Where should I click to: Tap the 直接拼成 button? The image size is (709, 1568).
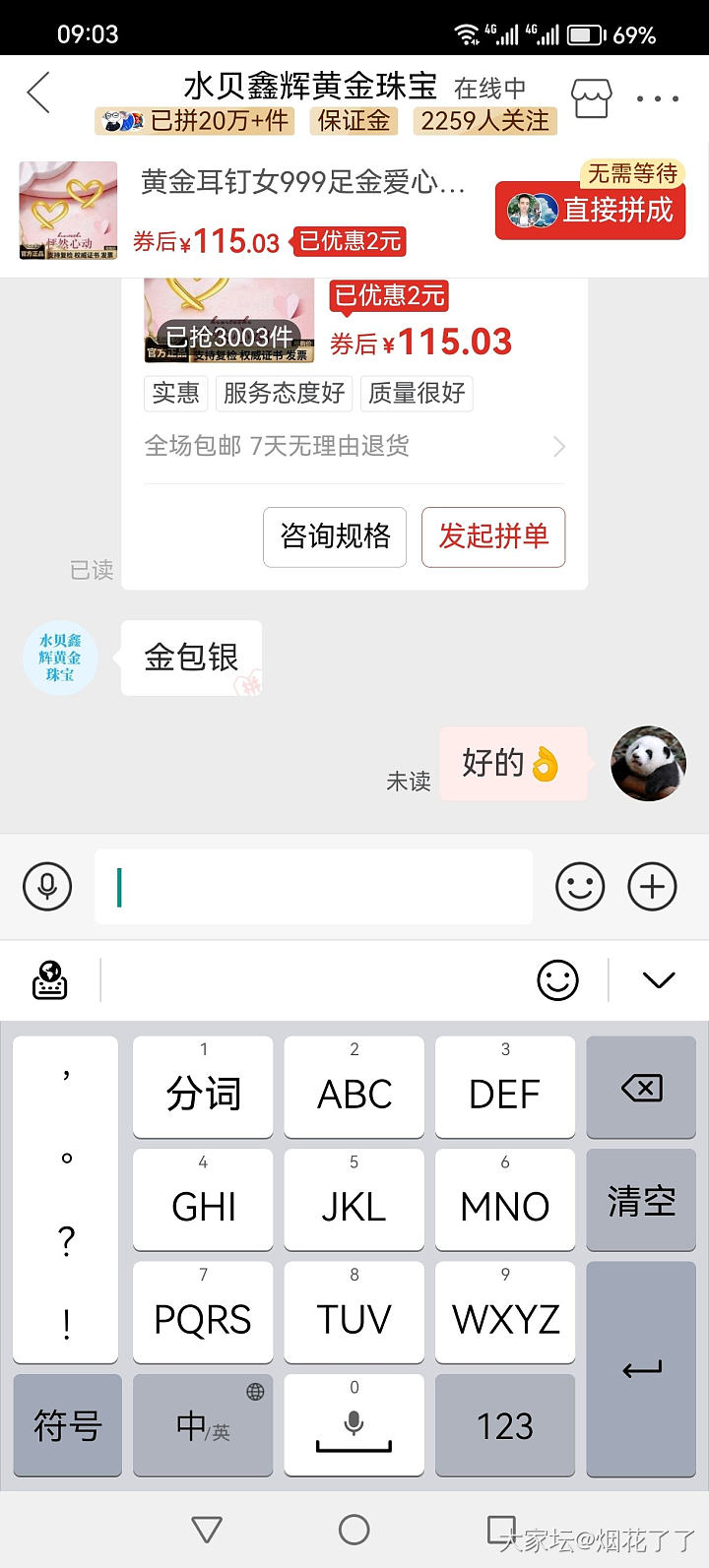point(590,210)
